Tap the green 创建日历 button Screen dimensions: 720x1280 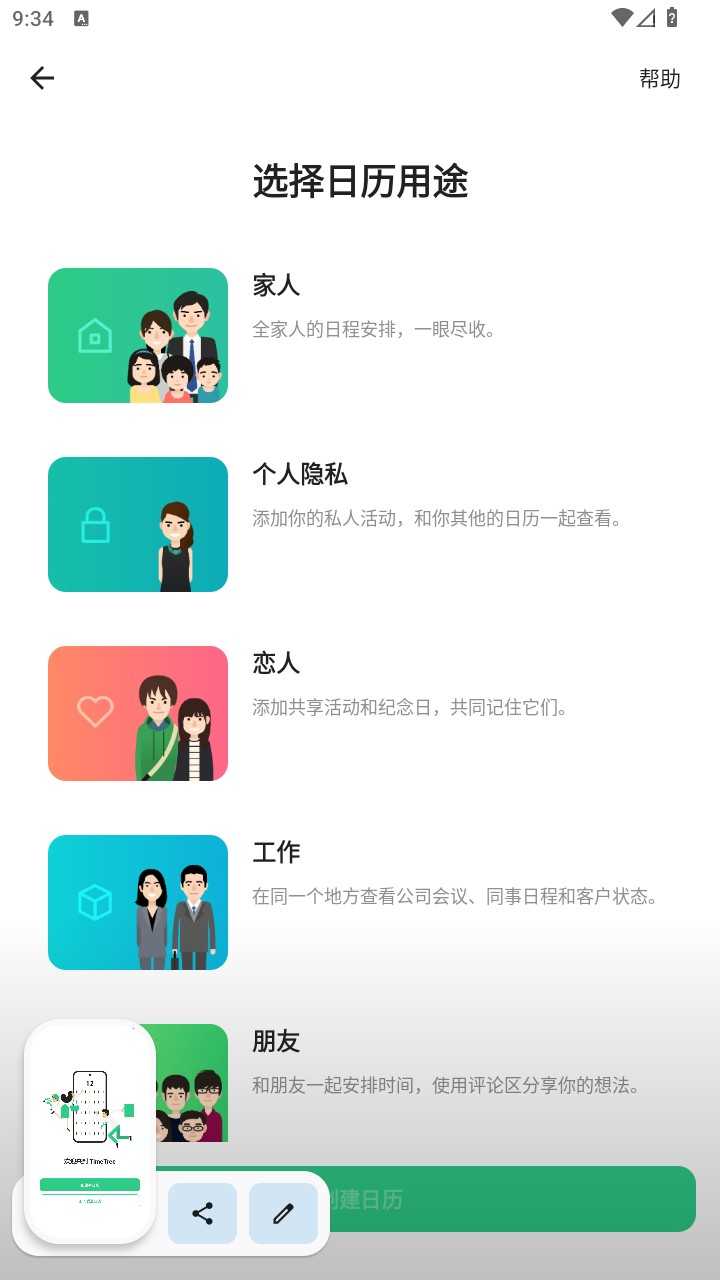click(510, 1199)
